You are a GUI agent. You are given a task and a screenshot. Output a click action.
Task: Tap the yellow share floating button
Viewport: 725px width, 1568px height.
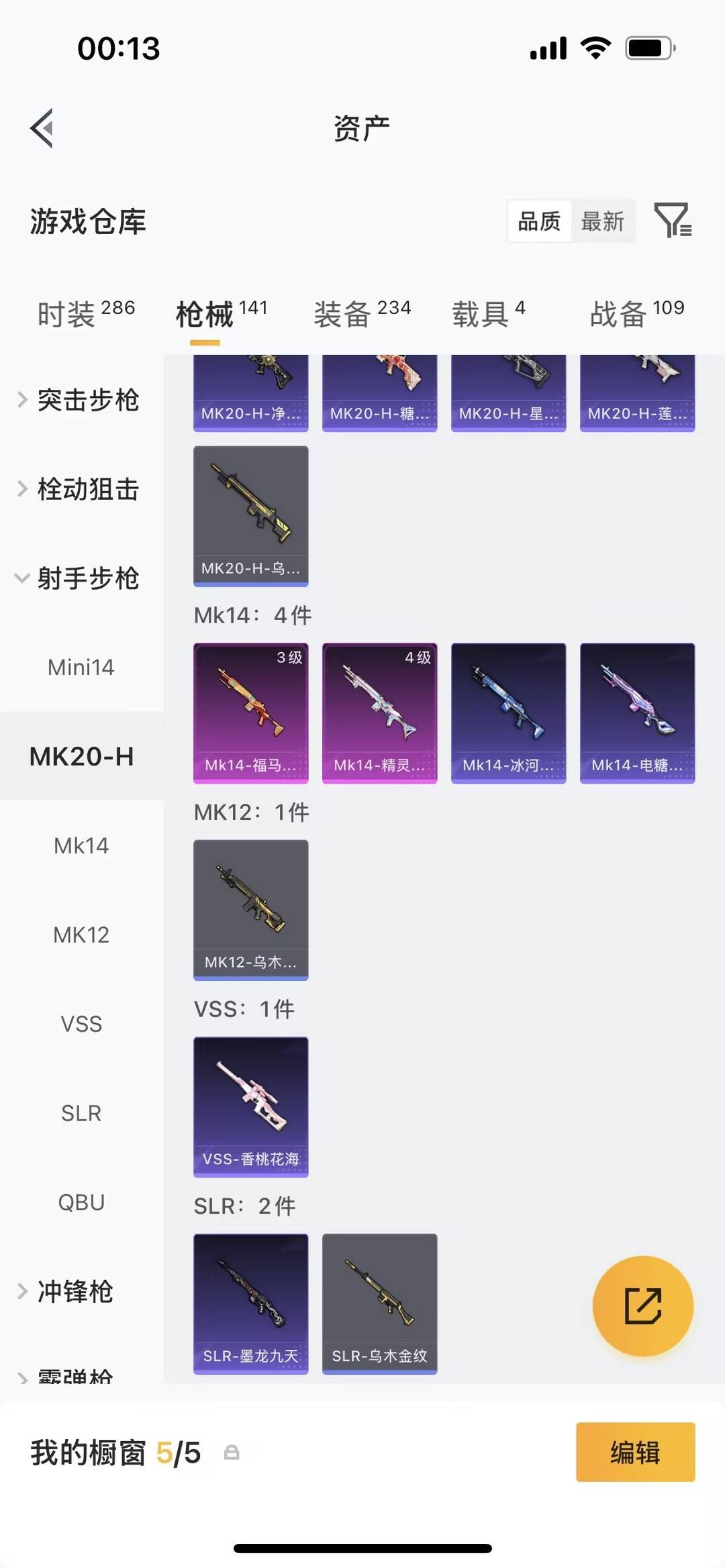(x=643, y=1305)
